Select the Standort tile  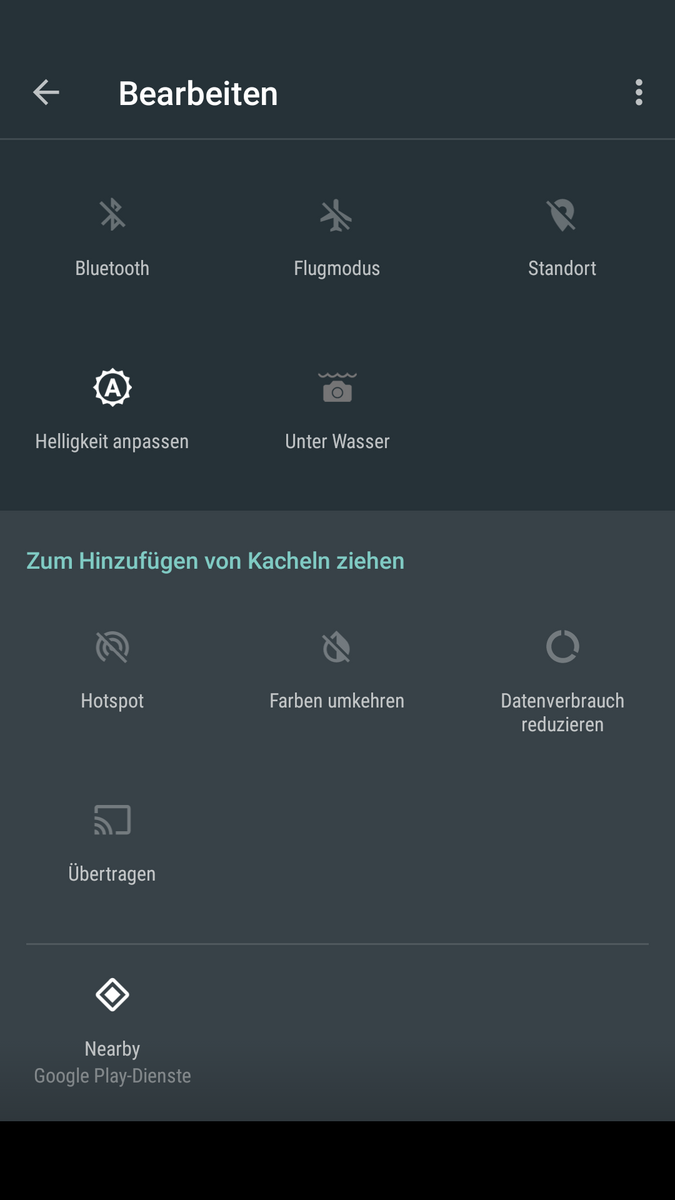click(x=562, y=236)
